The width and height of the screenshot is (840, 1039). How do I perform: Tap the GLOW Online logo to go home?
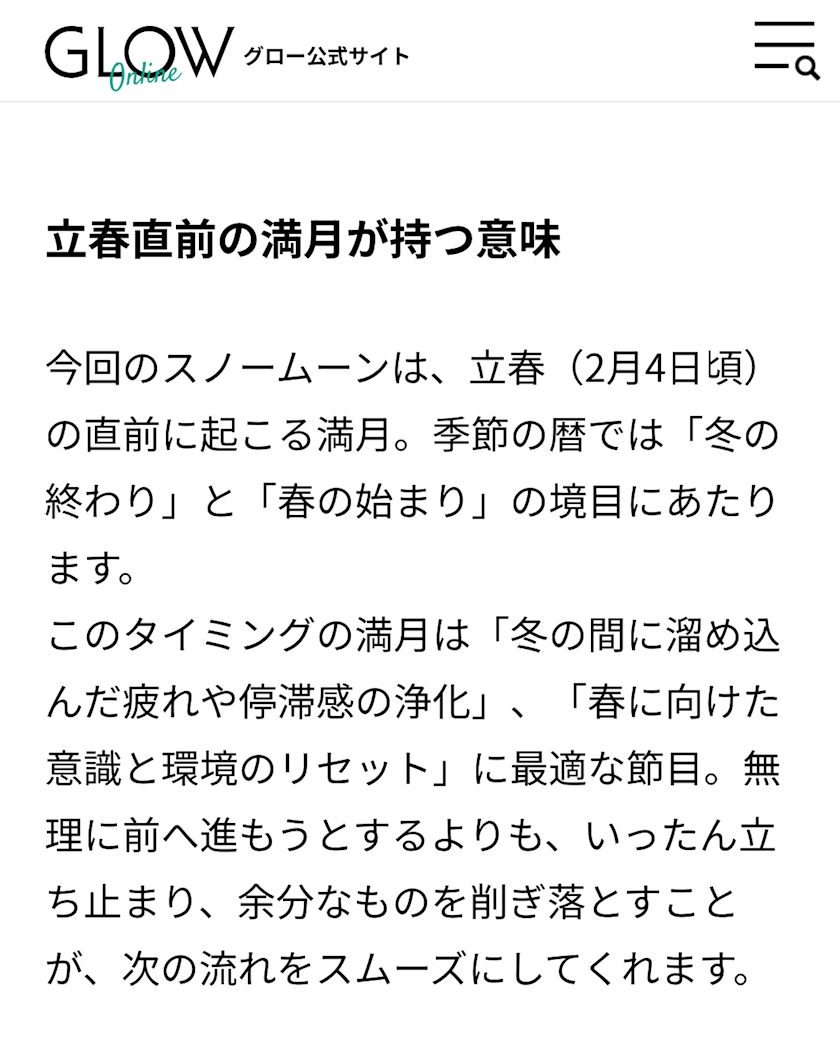[x=140, y=58]
